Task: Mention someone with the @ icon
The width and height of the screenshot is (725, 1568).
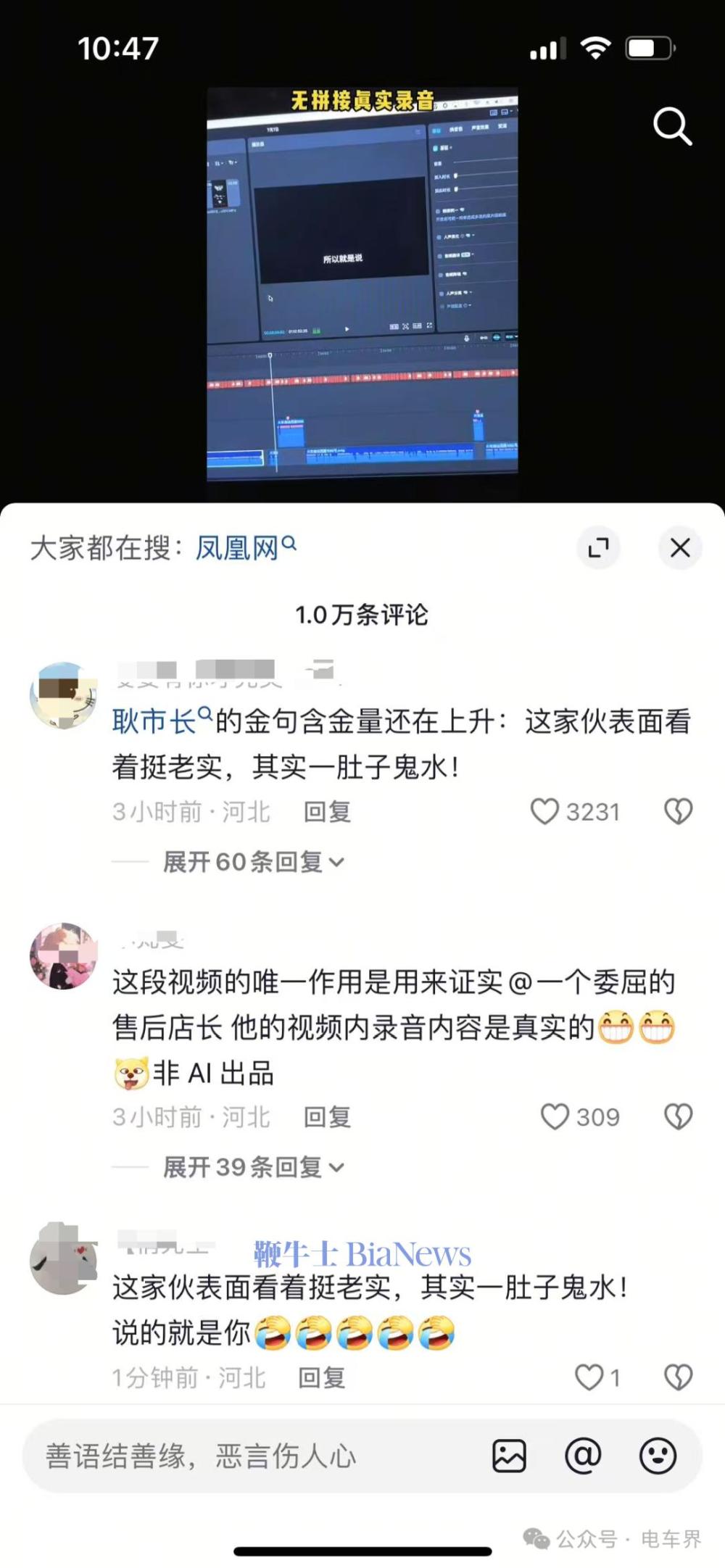Action: 583,1456
